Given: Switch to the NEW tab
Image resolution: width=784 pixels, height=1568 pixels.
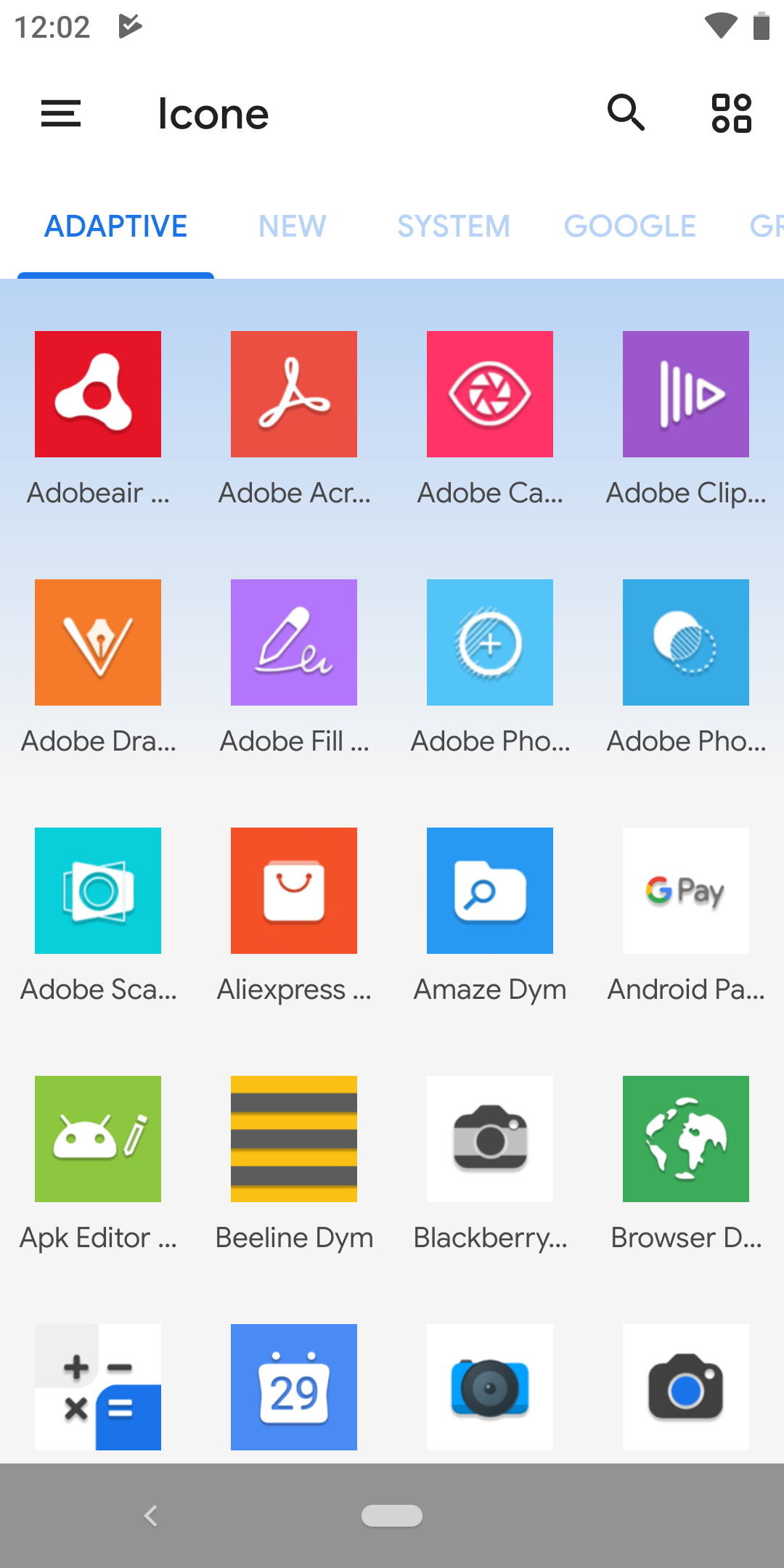Looking at the screenshot, I should (292, 226).
